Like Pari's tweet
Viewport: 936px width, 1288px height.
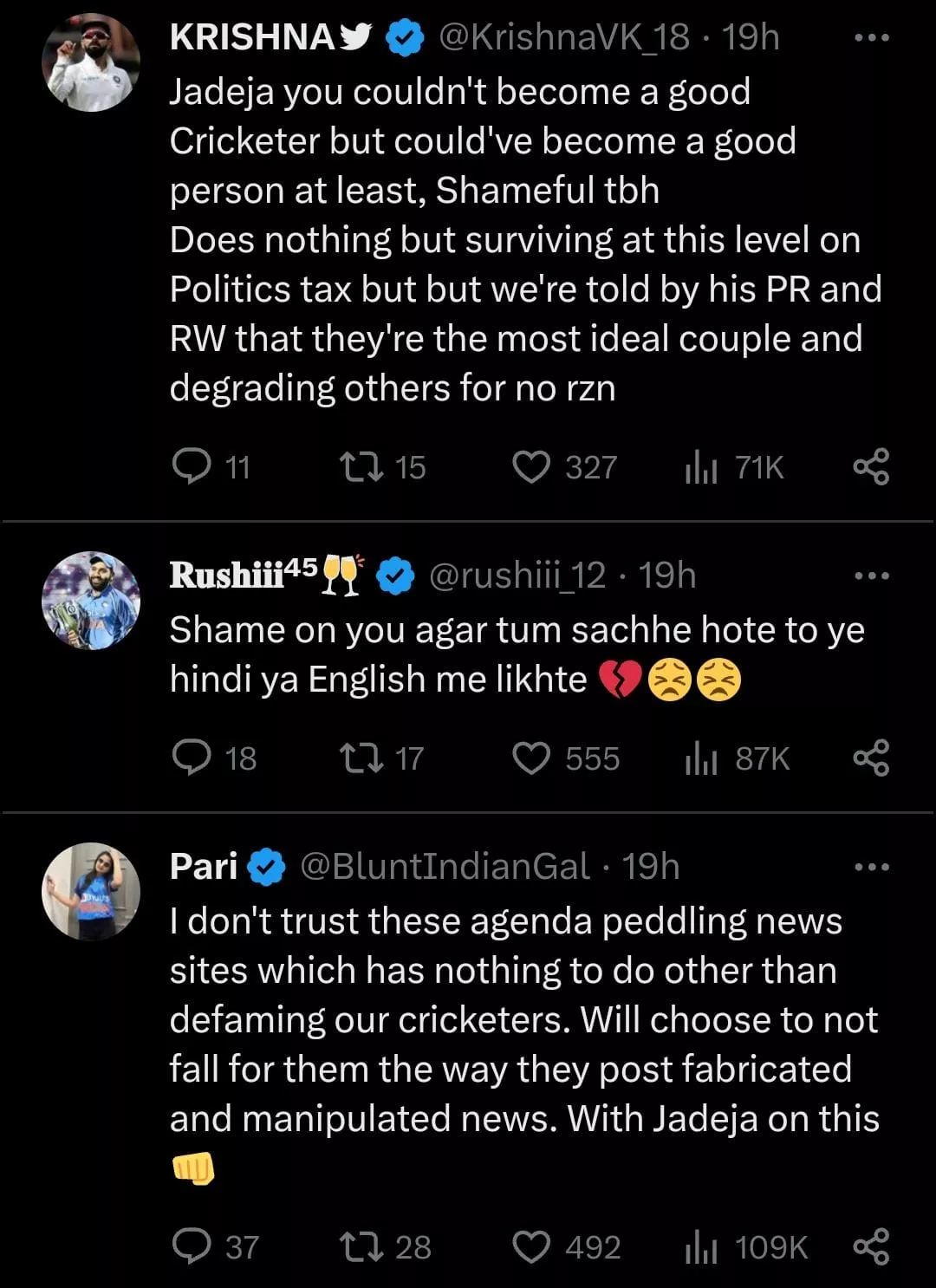coord(531,1246)
